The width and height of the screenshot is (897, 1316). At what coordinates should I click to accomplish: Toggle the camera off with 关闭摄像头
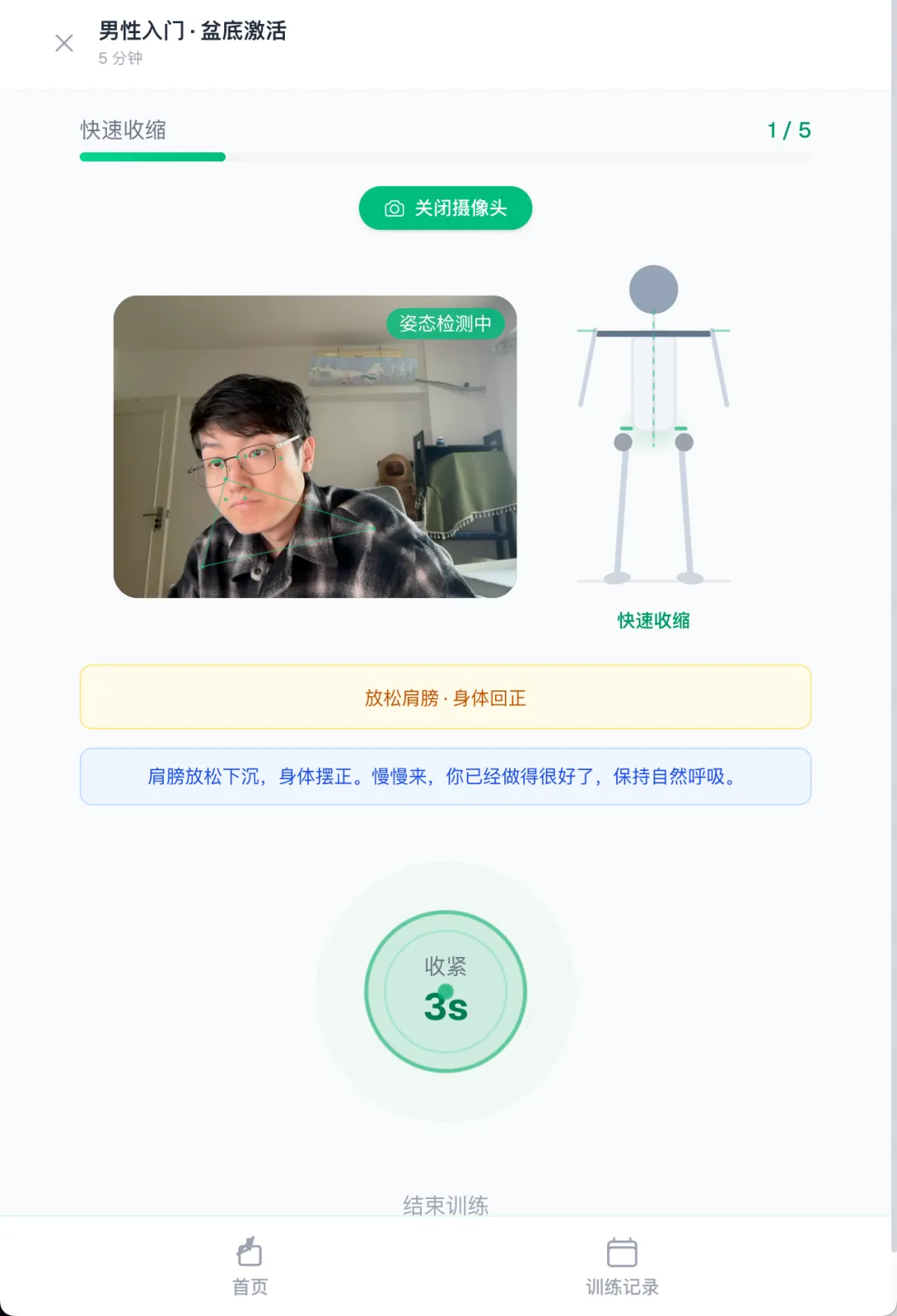(445, 208)
